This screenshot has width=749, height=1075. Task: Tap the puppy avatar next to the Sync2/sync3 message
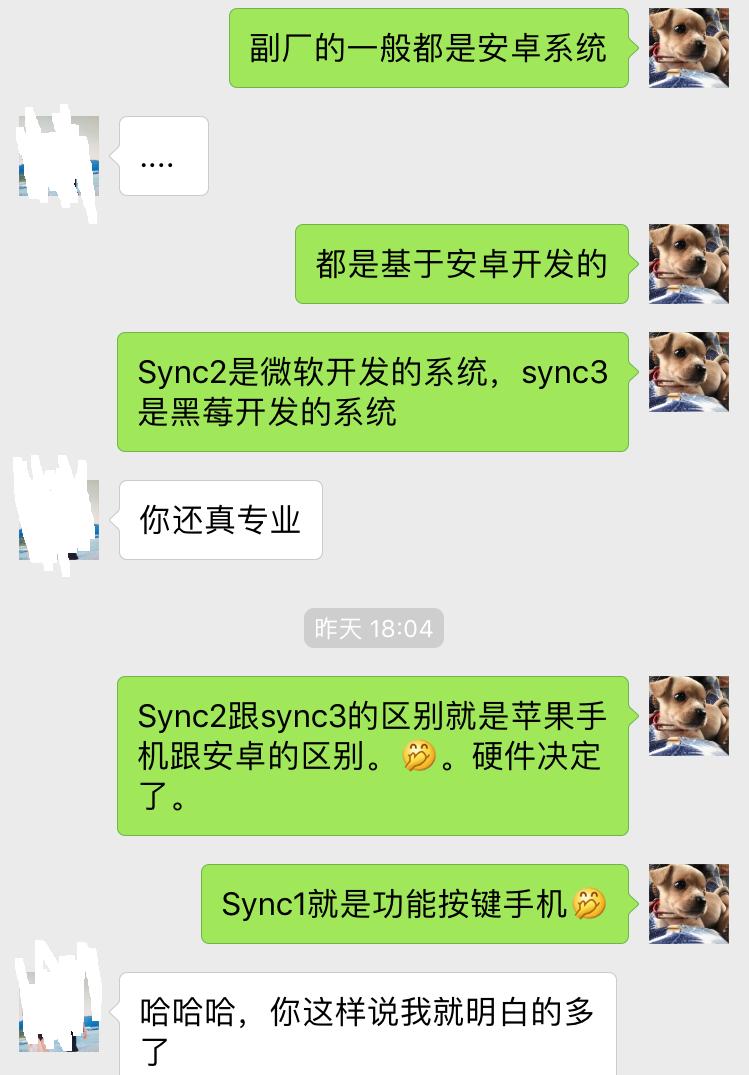click(687, 716)
